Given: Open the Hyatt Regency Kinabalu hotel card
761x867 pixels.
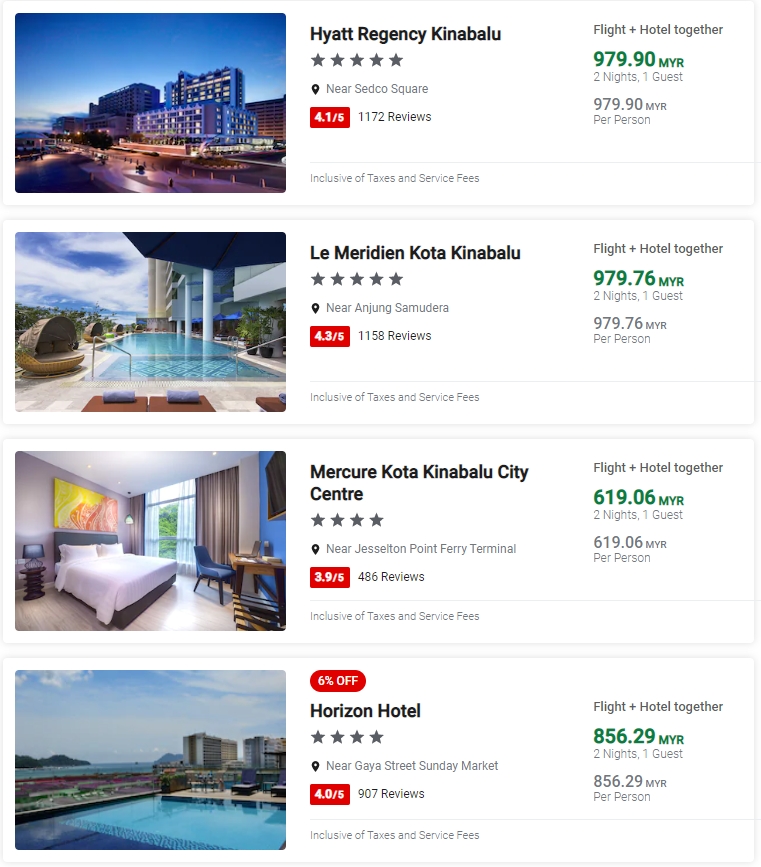Looking at the screenshot, I should 405,34.
